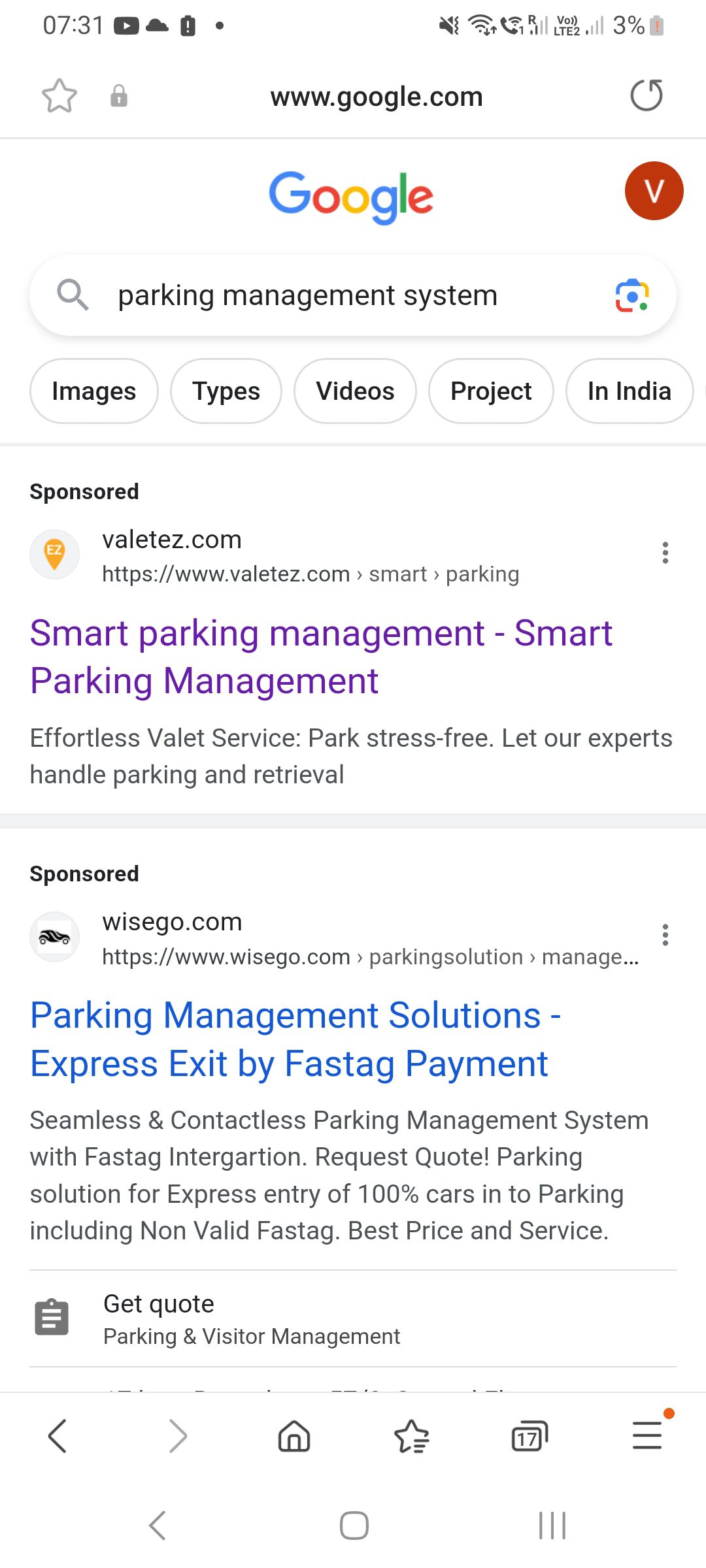Open Smart parking management valetez ad link

click(321, 657)
